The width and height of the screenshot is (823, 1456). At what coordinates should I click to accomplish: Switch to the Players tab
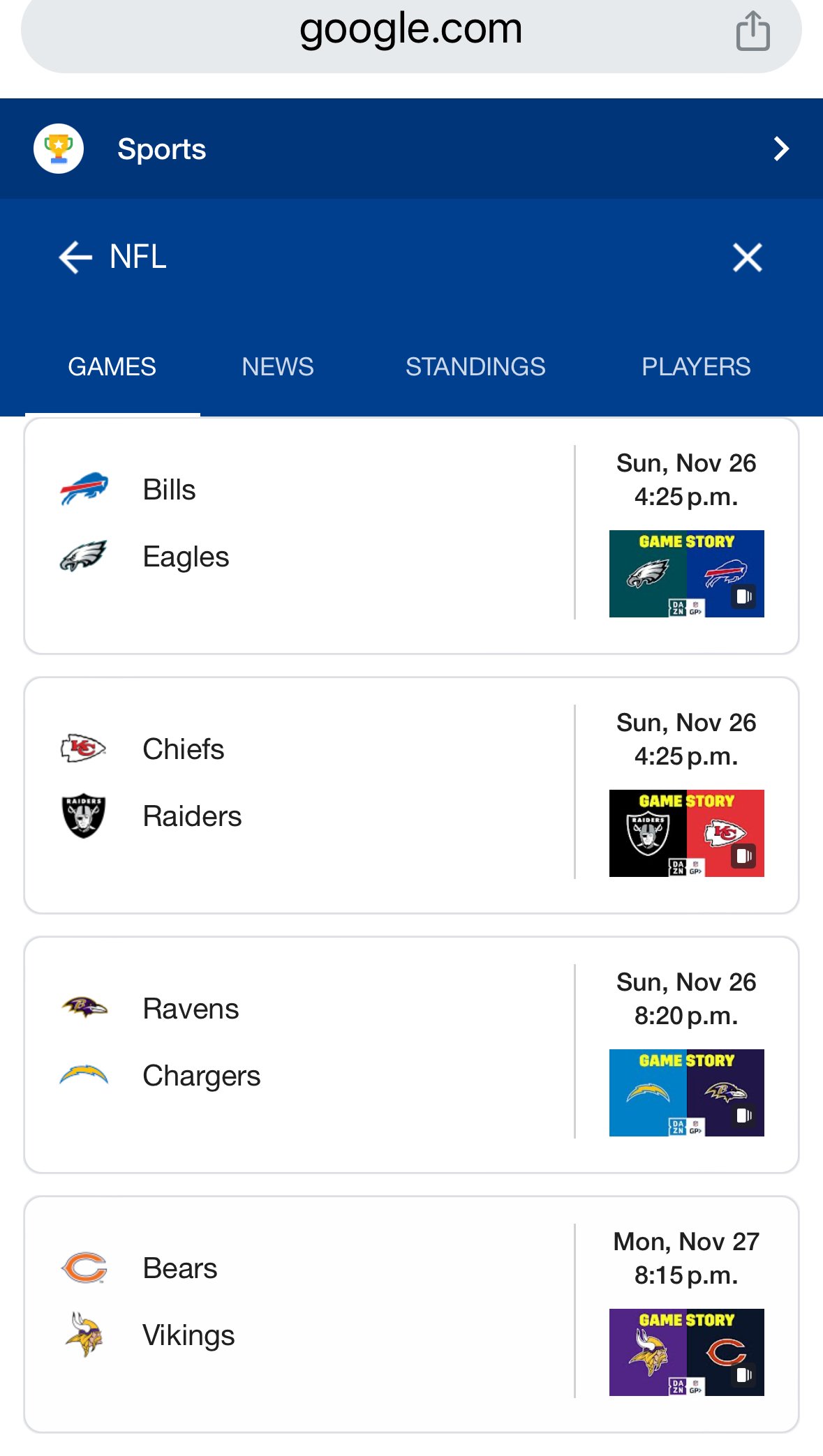coord(696,366)
